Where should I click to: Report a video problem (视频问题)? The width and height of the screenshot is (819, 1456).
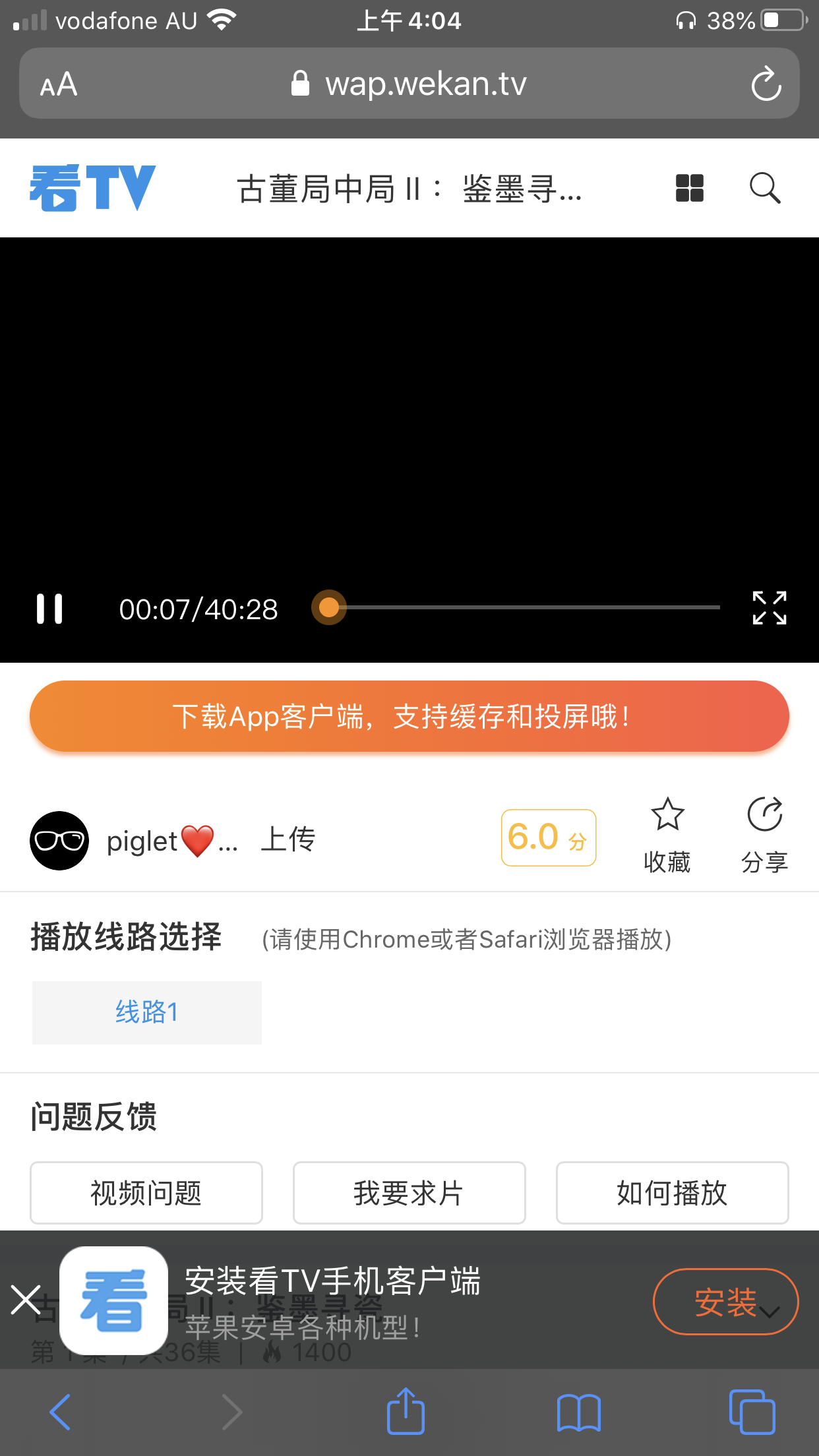[x=146, y=1193]
